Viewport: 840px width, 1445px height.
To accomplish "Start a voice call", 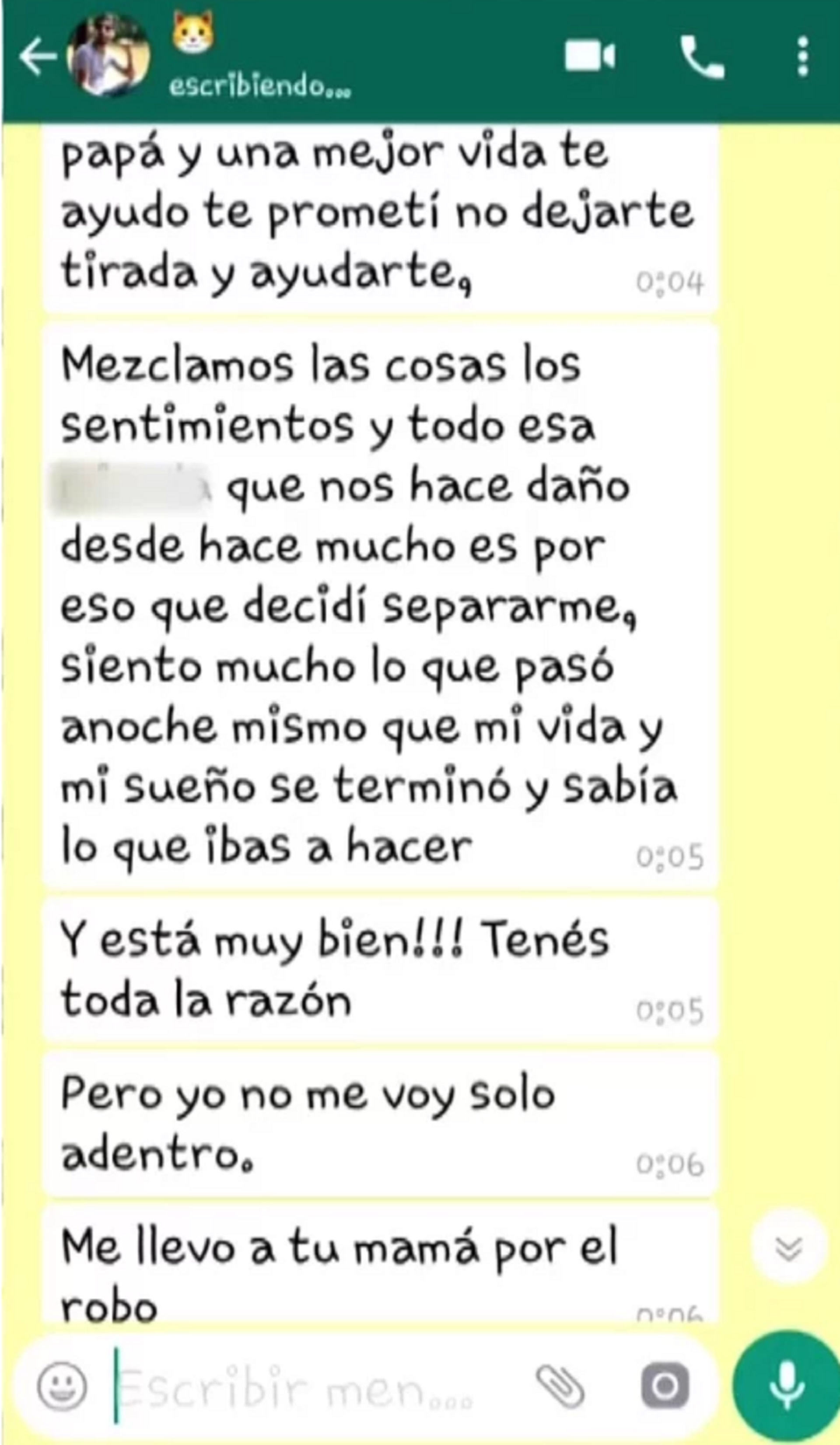I will pyautogui.click(x=701, y=57).
